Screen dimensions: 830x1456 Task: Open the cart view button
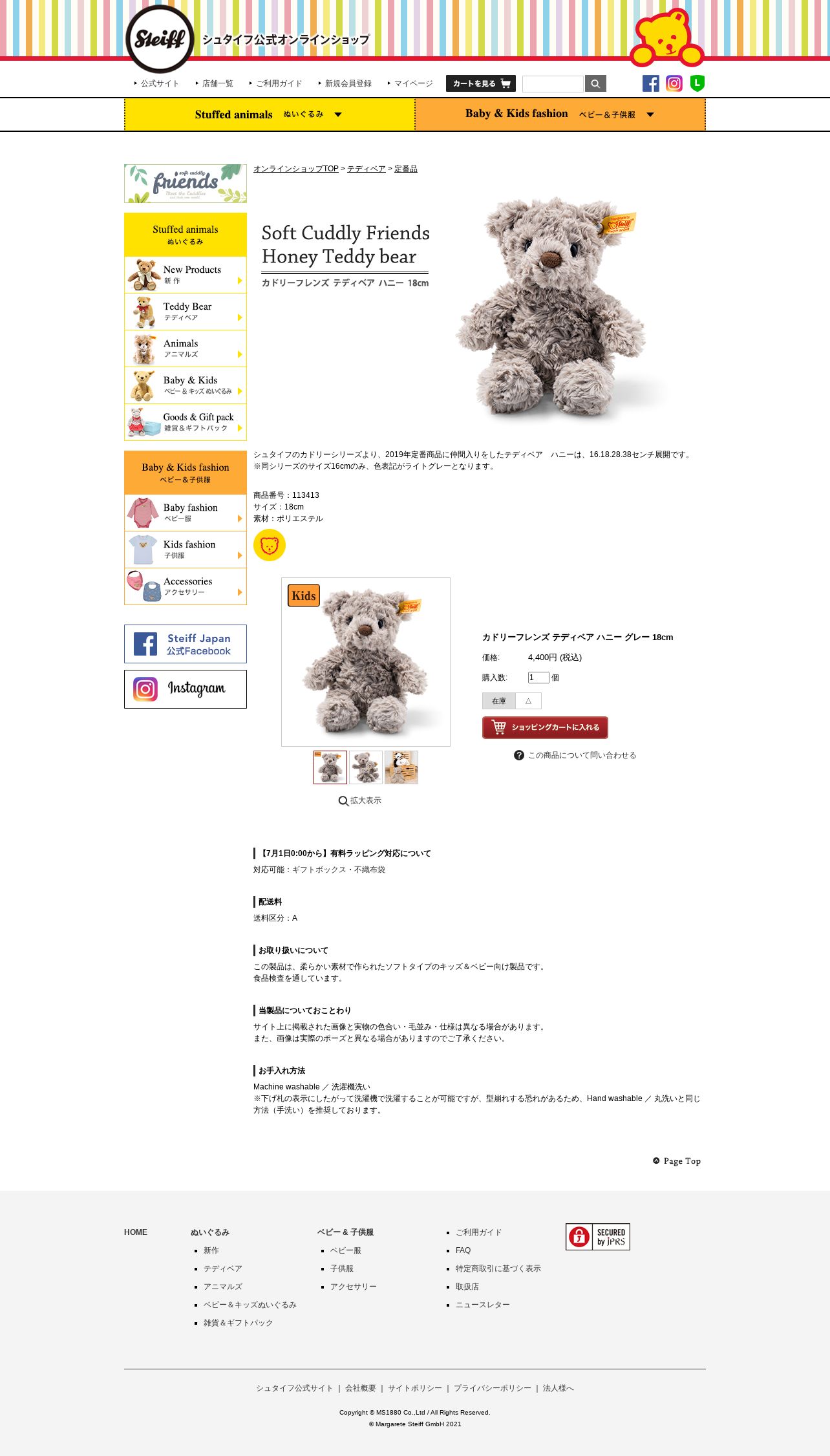(x=480, y=83)
